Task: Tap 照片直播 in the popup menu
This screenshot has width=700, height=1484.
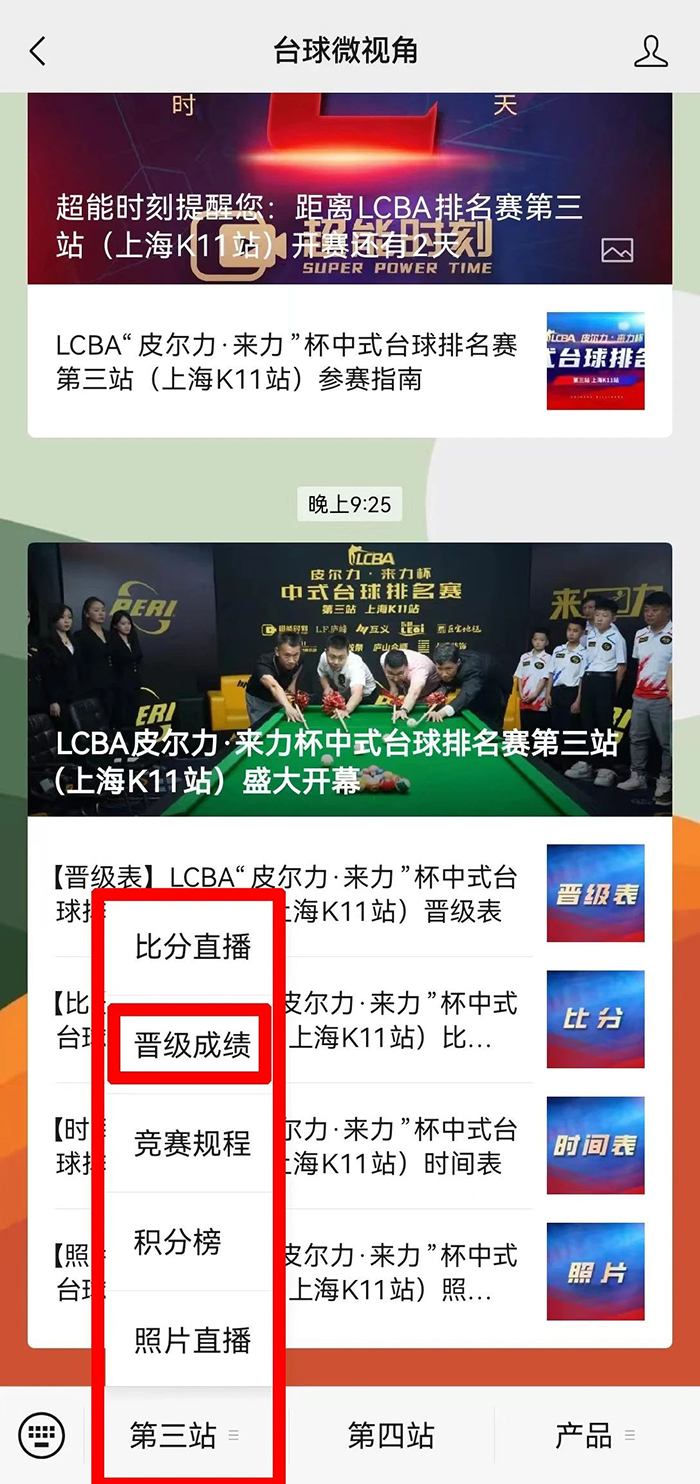Action: (191, 1339)
